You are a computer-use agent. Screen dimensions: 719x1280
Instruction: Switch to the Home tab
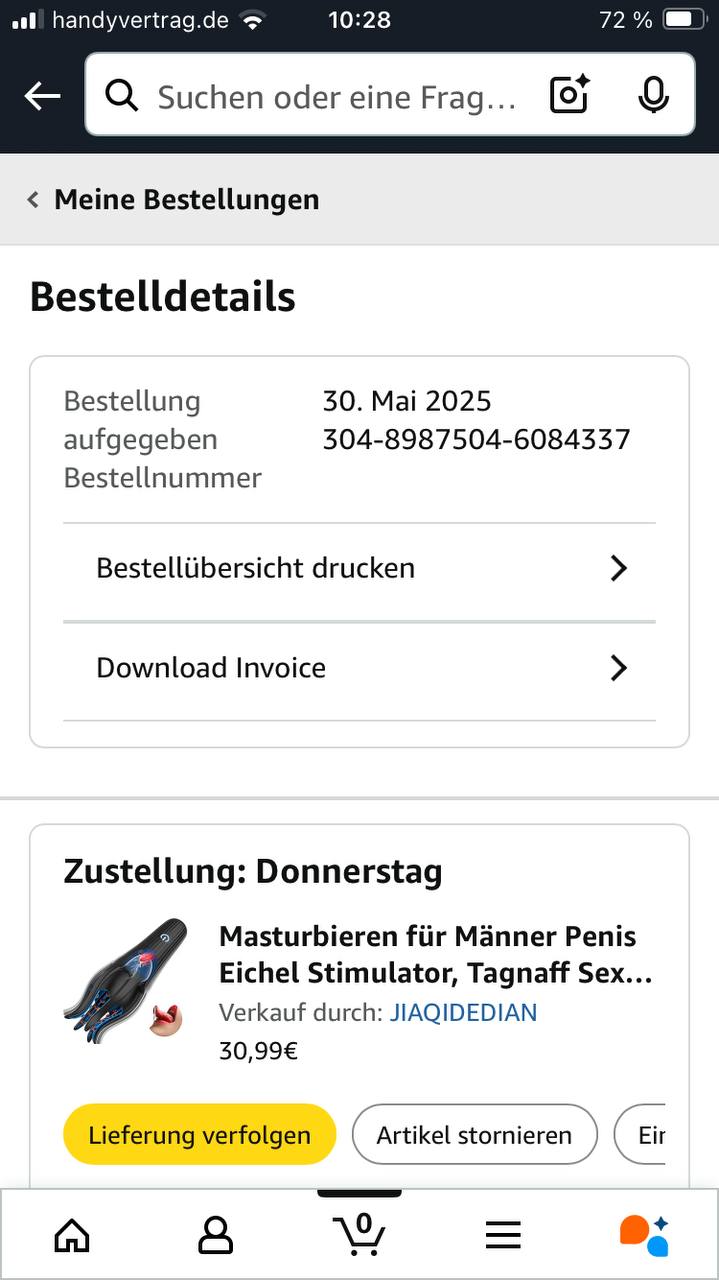pos(72,1235)
